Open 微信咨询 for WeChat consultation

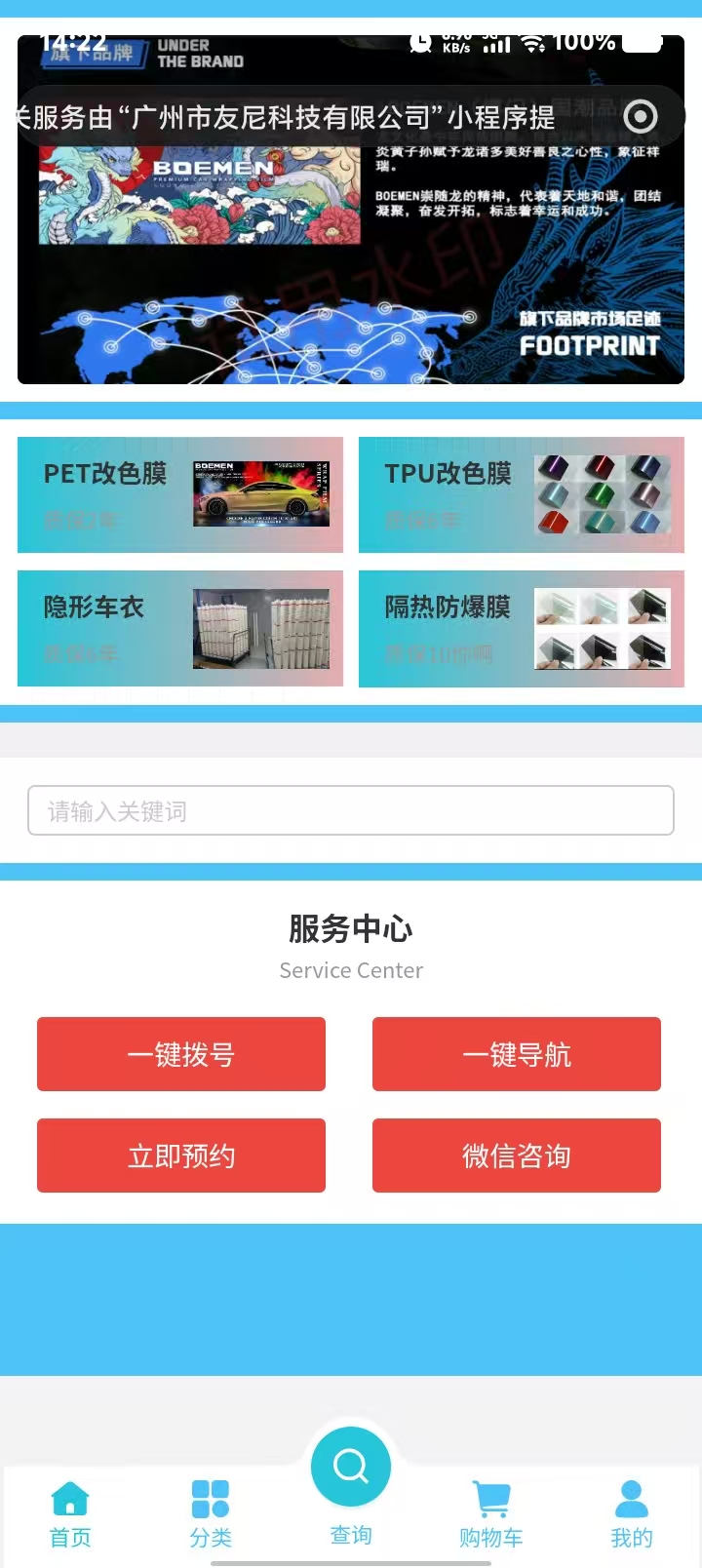[517, 1156]
